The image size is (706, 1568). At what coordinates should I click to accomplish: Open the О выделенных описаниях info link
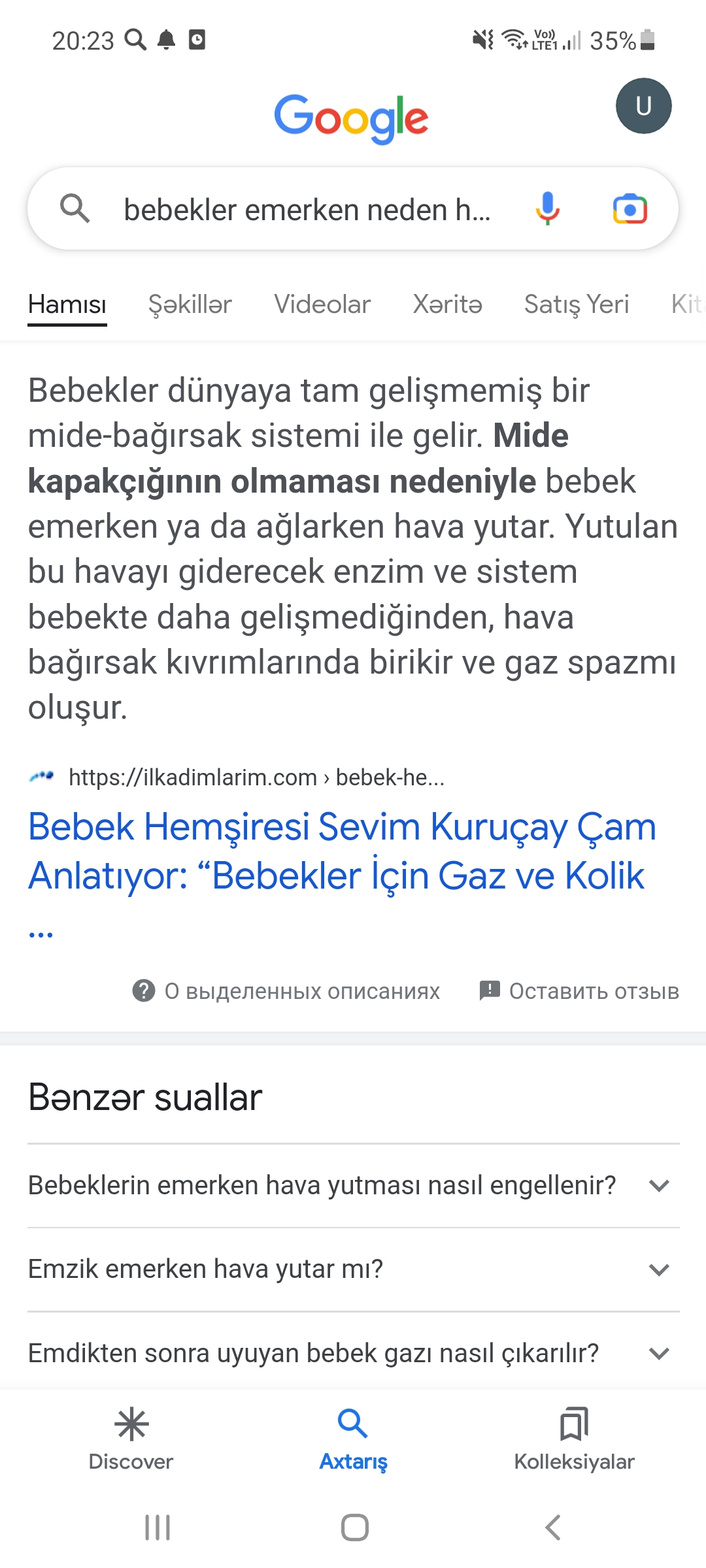(286, 991)
